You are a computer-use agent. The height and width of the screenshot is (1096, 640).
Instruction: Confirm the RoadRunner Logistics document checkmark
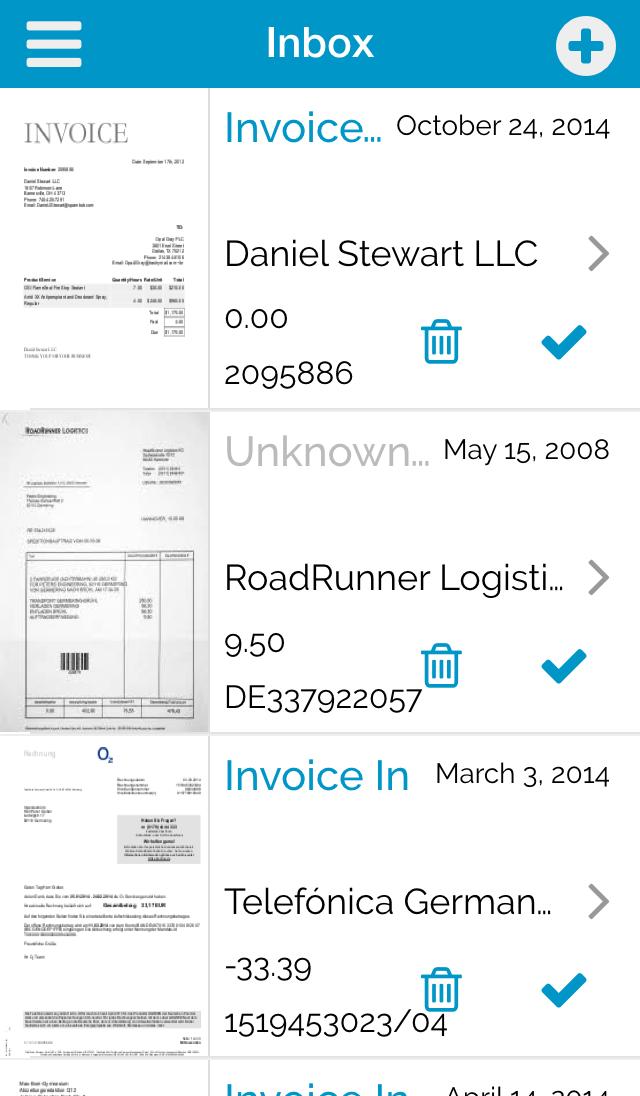pyautogui.click(x=564, y=666)
